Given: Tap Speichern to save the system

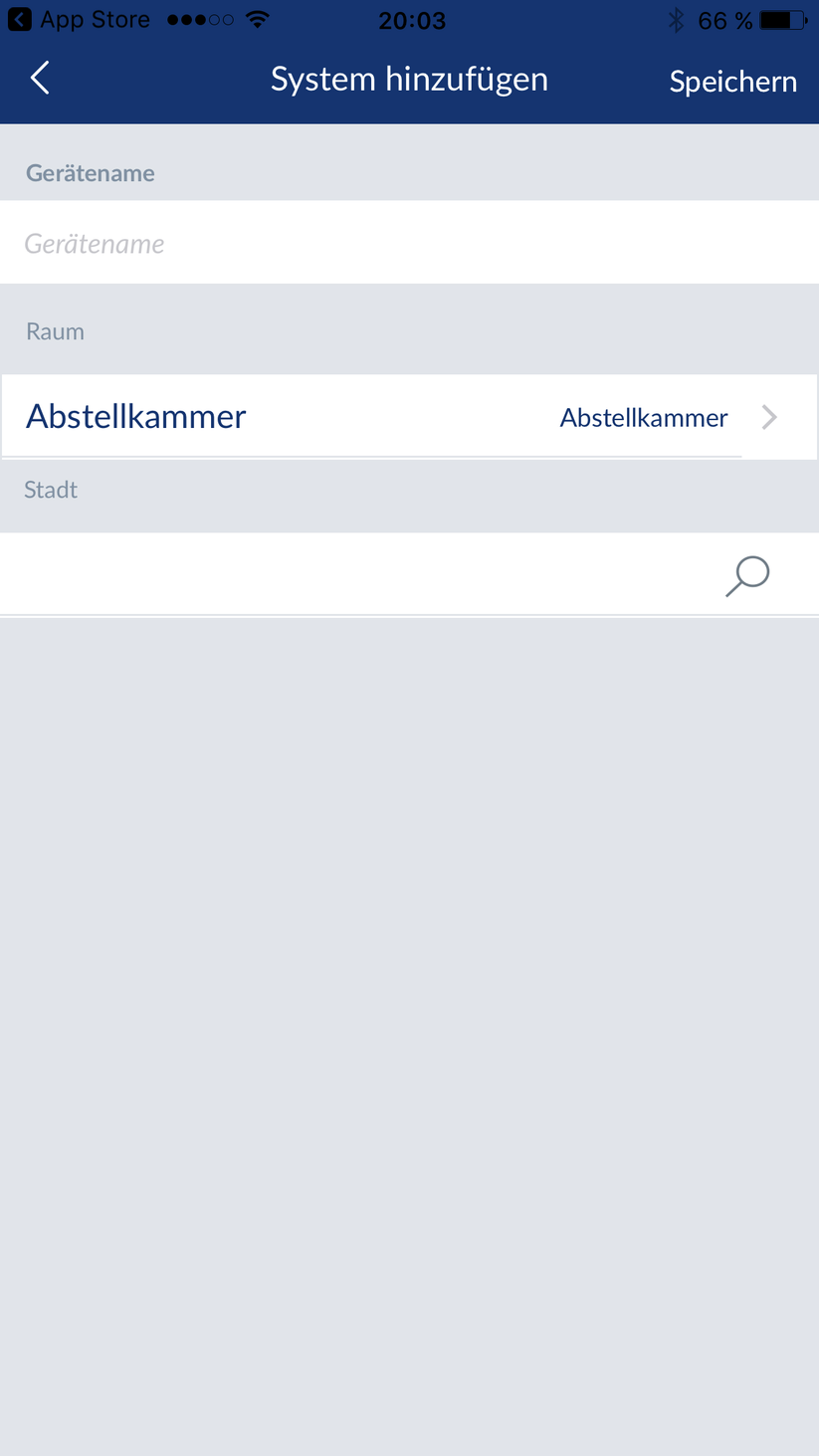Looking at the screenshot, I should [732, 82].
